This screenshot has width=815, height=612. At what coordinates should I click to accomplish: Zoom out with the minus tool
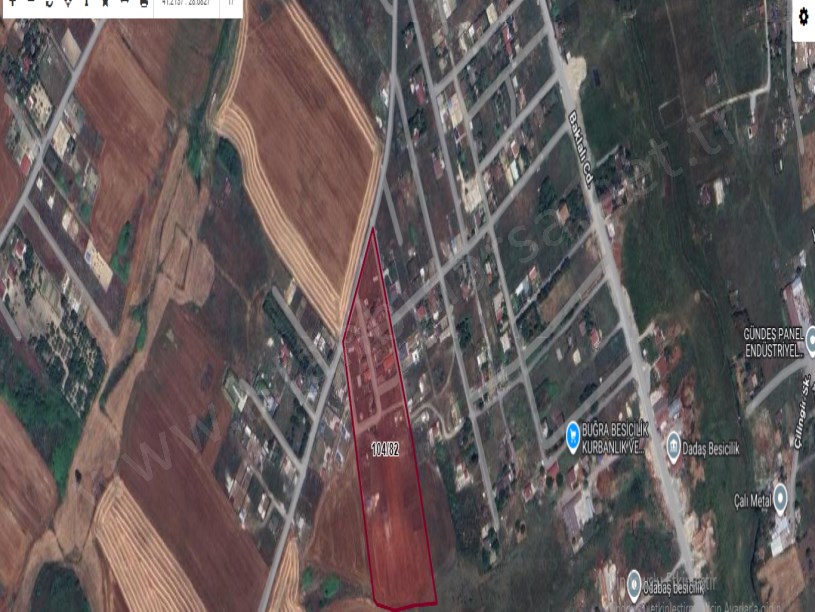click(x=31, y=3)
